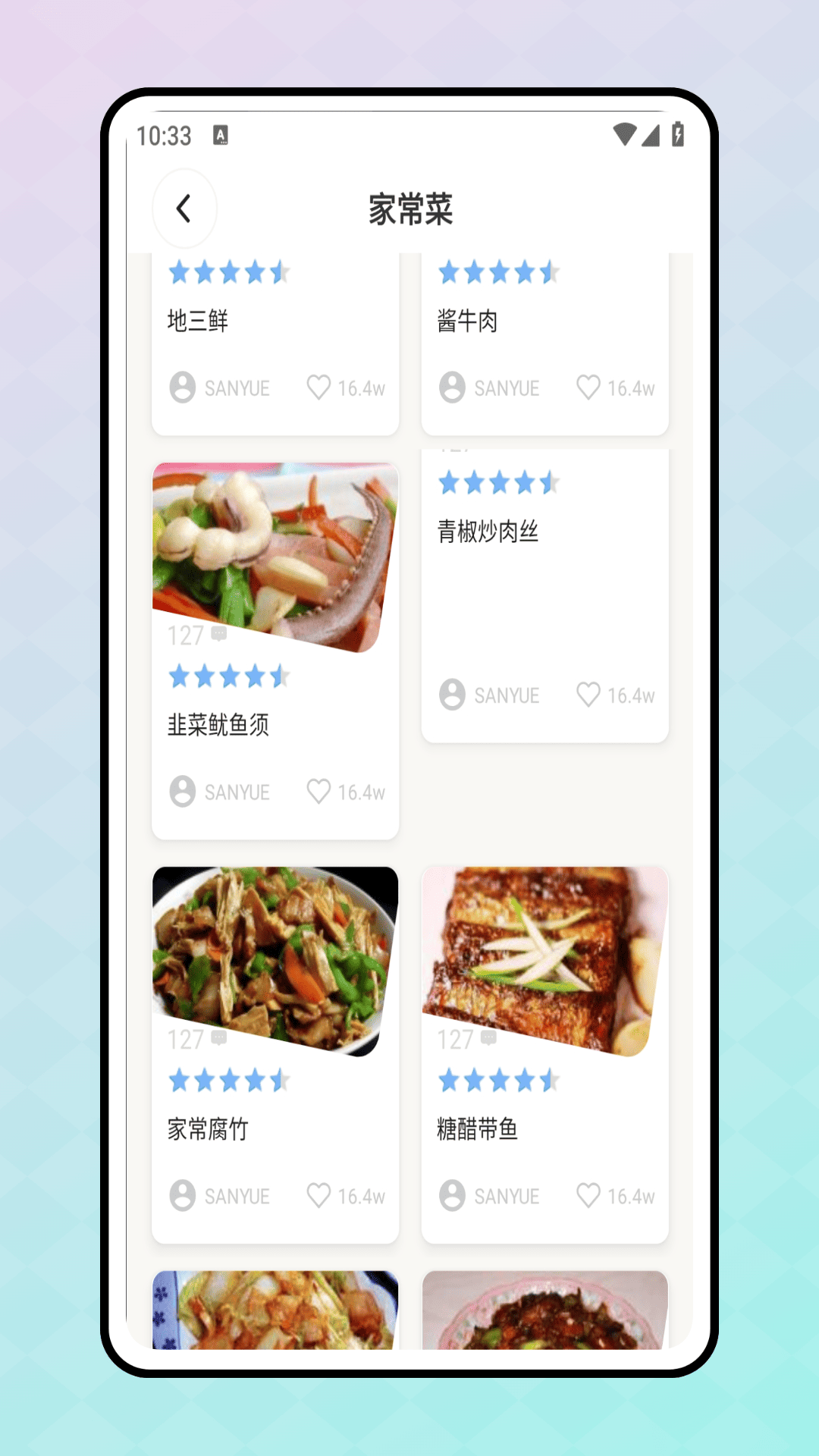Favorite 家常腐竹 using the heart icon

pos(318,1196)
